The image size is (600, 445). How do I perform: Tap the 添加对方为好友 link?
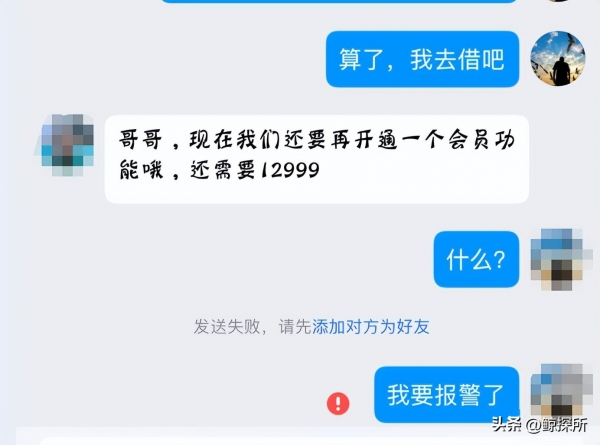371,327
